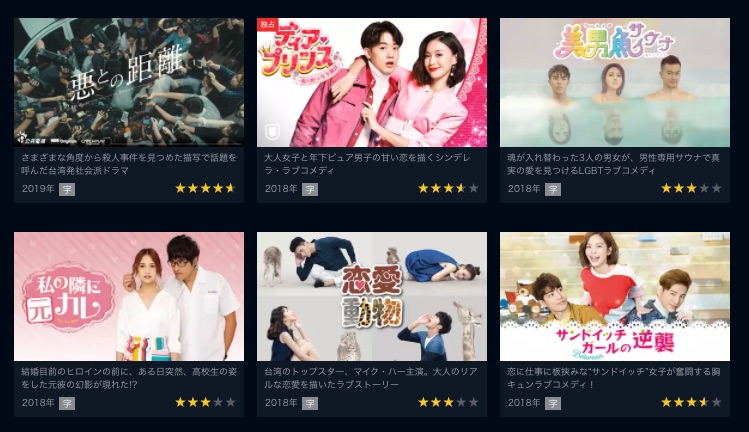Open サンドイッチガールの逆襲 drama card

coord(614,297)
